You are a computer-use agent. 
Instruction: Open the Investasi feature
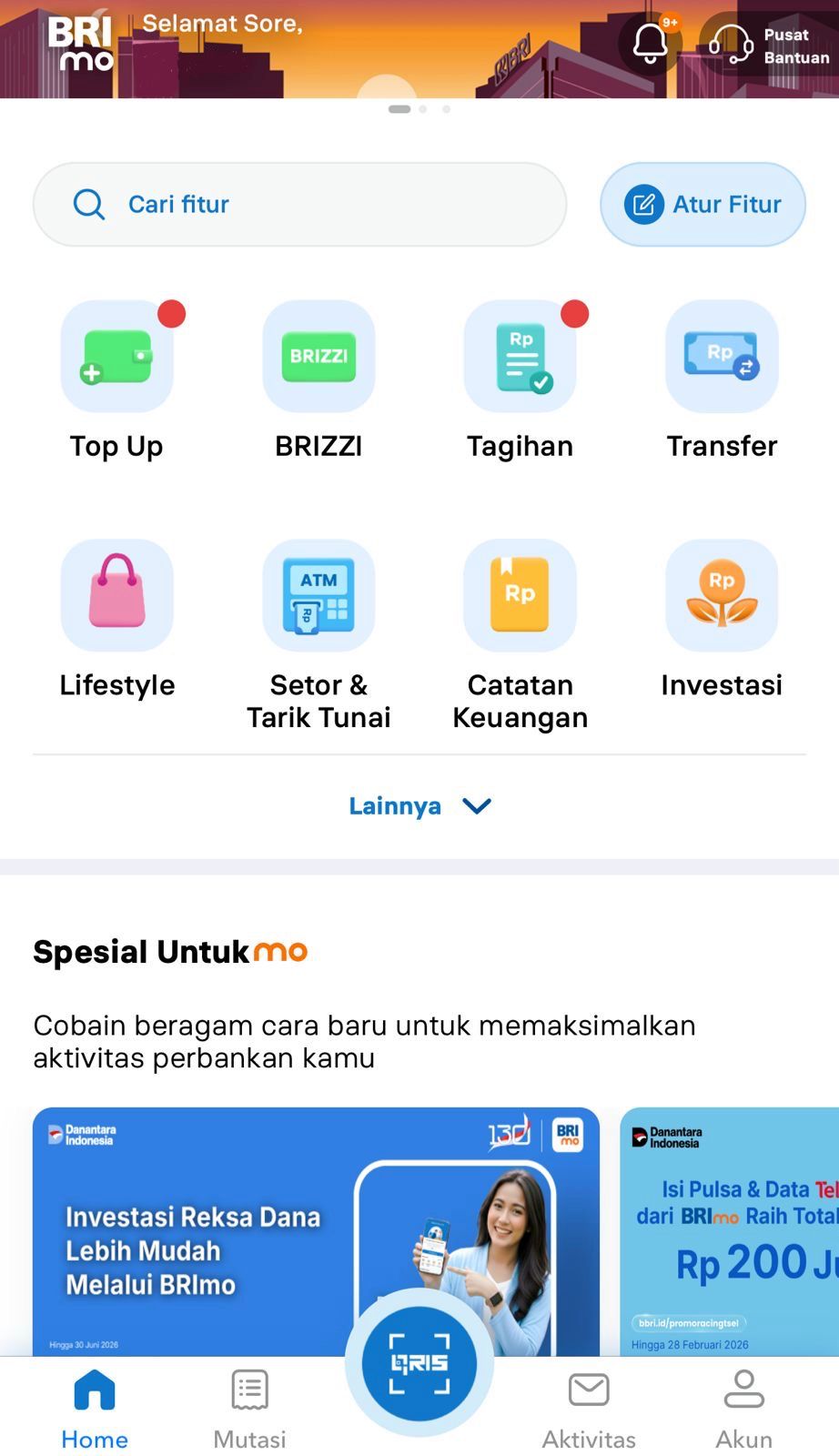722,619
